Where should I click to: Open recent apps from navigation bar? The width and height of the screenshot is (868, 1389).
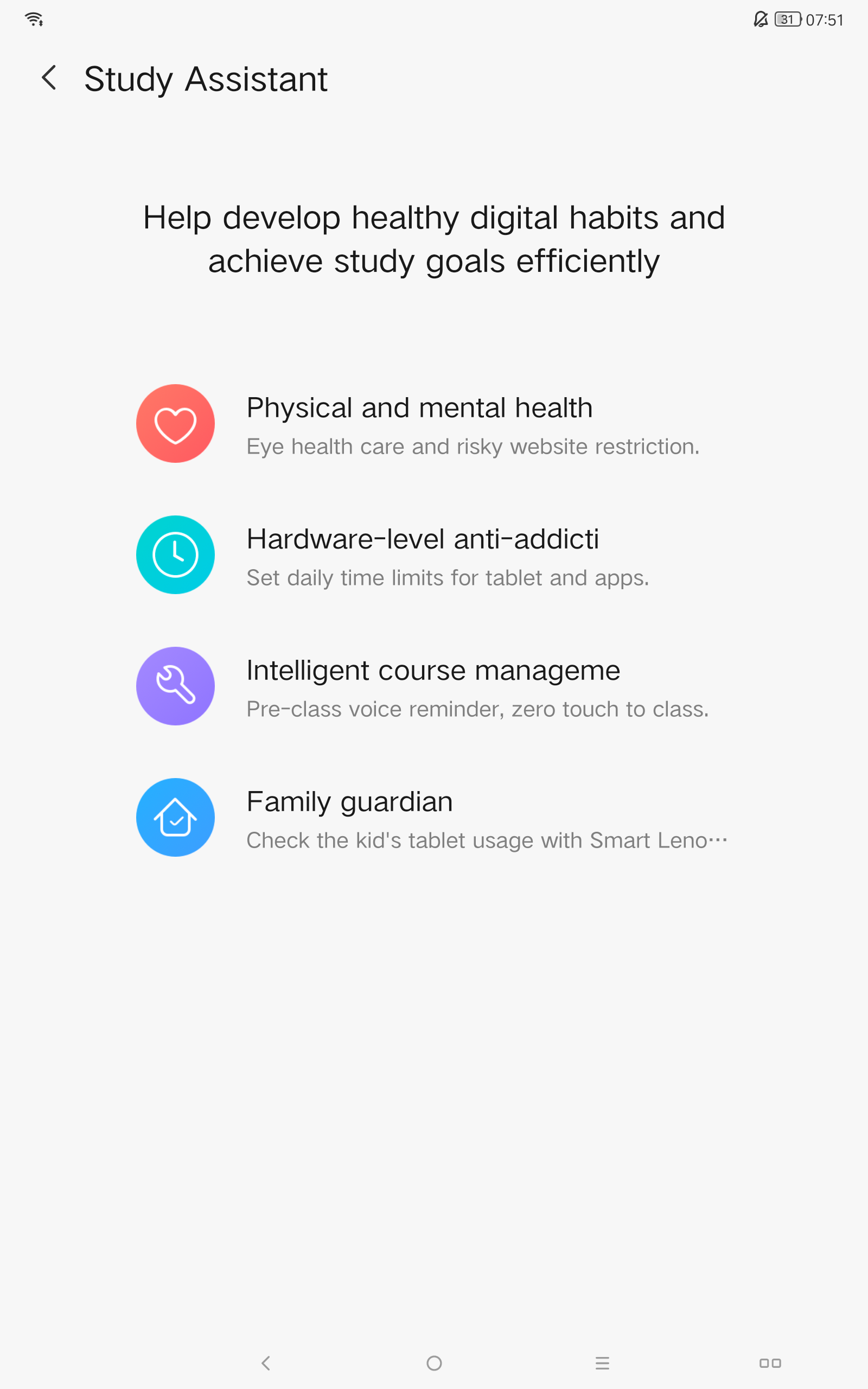pos(770,1363)
